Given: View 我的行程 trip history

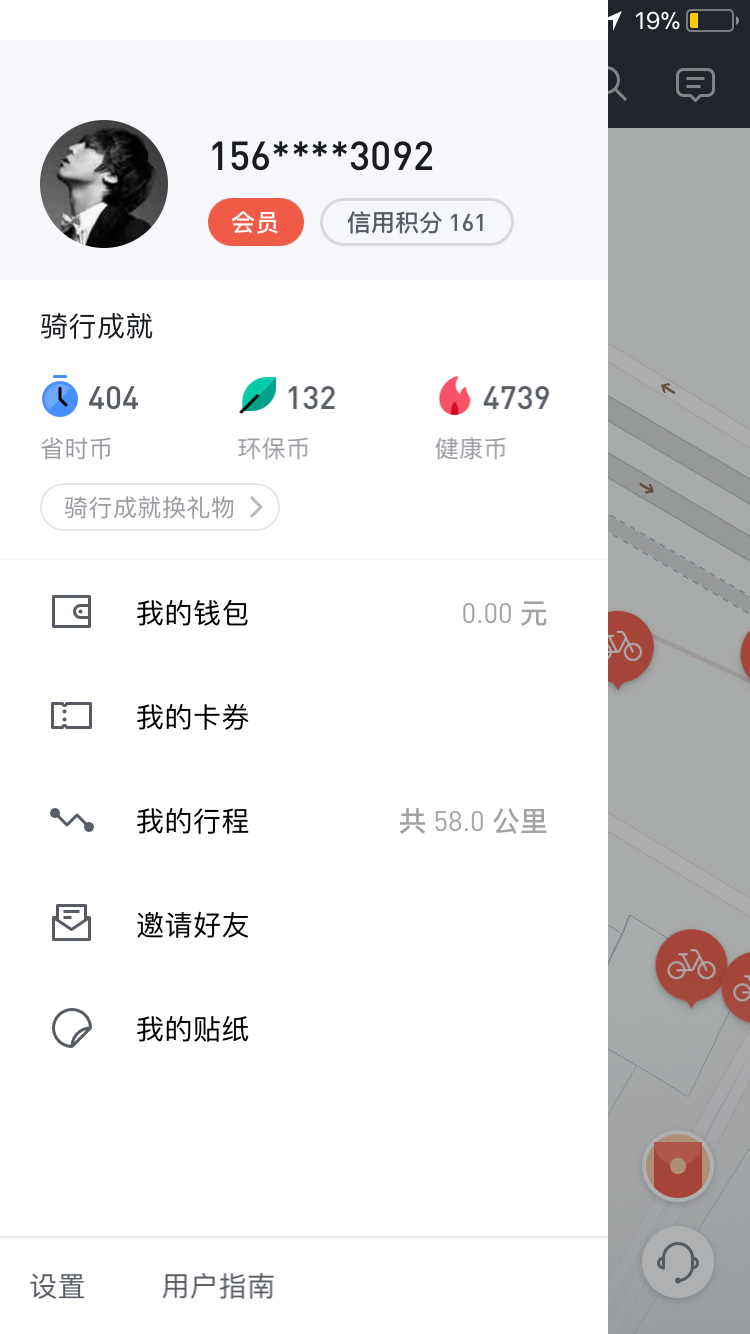Looking at the screenshot, I should (x=304, y=821).
